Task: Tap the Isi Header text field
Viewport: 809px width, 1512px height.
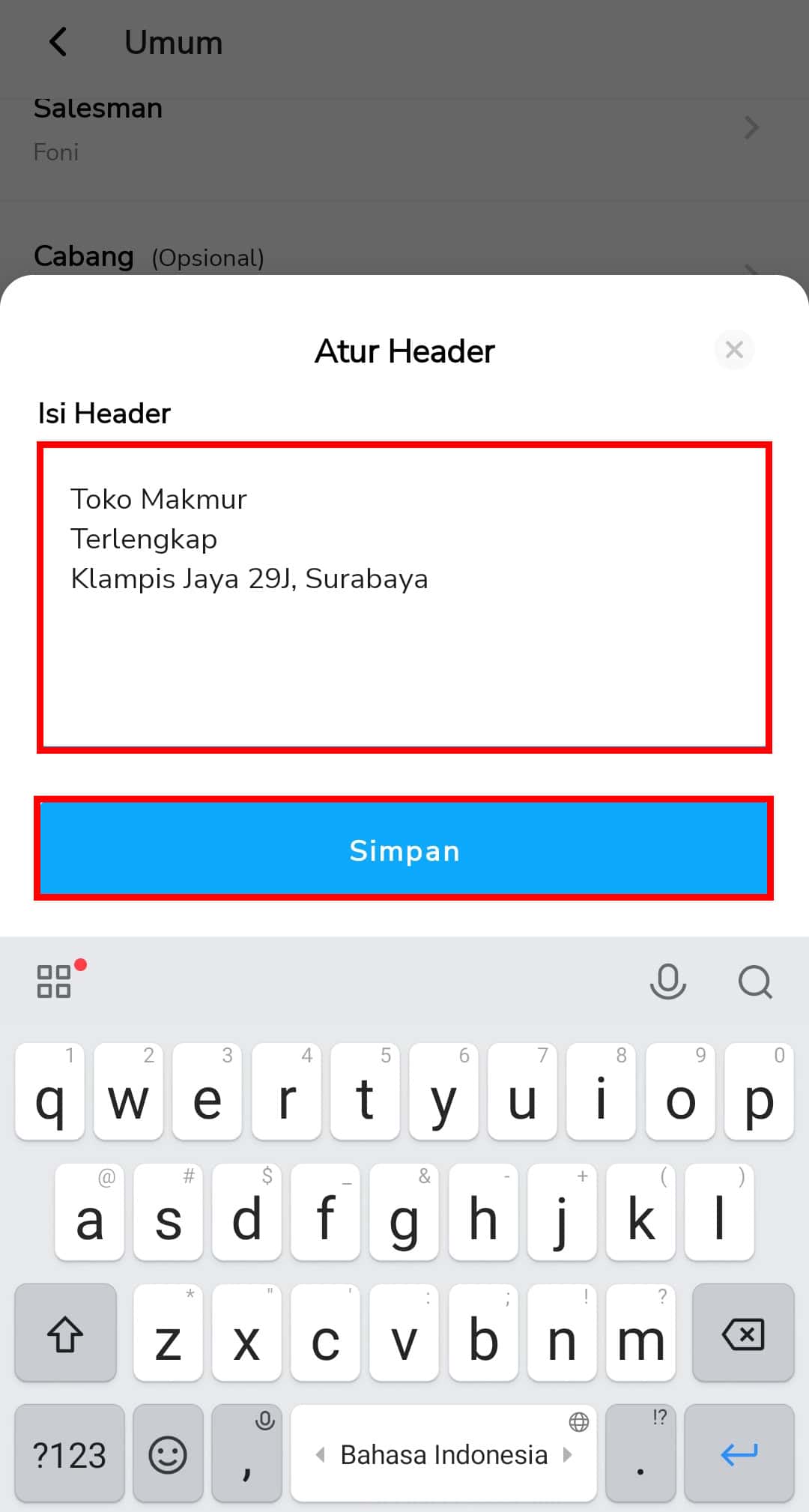Action: point(404,598)
